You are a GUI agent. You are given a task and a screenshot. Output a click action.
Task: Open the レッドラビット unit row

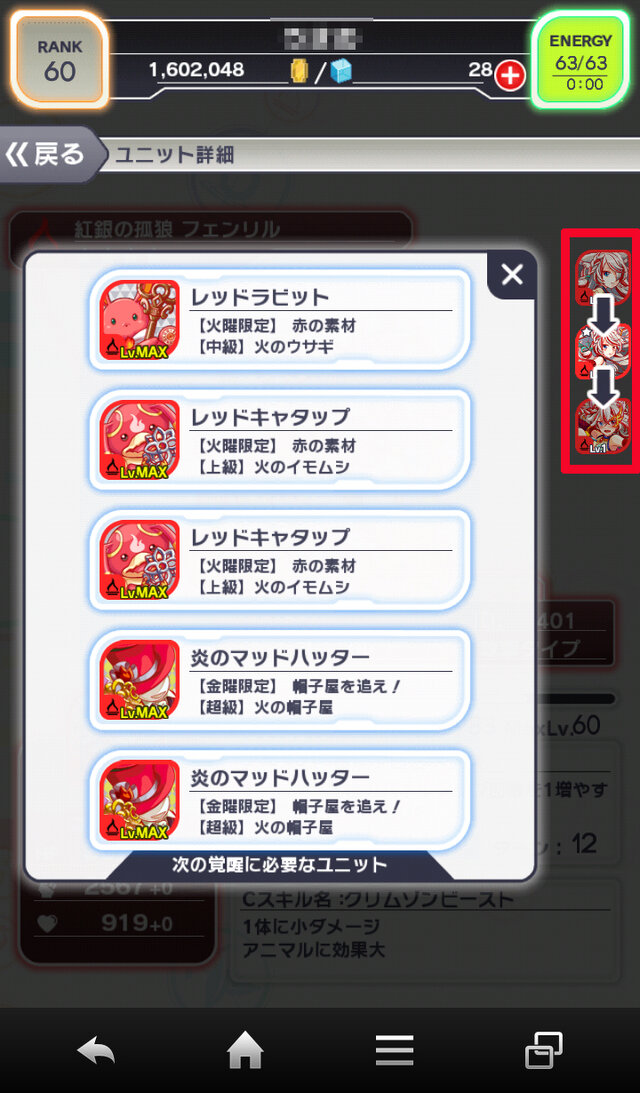[279, 320]
